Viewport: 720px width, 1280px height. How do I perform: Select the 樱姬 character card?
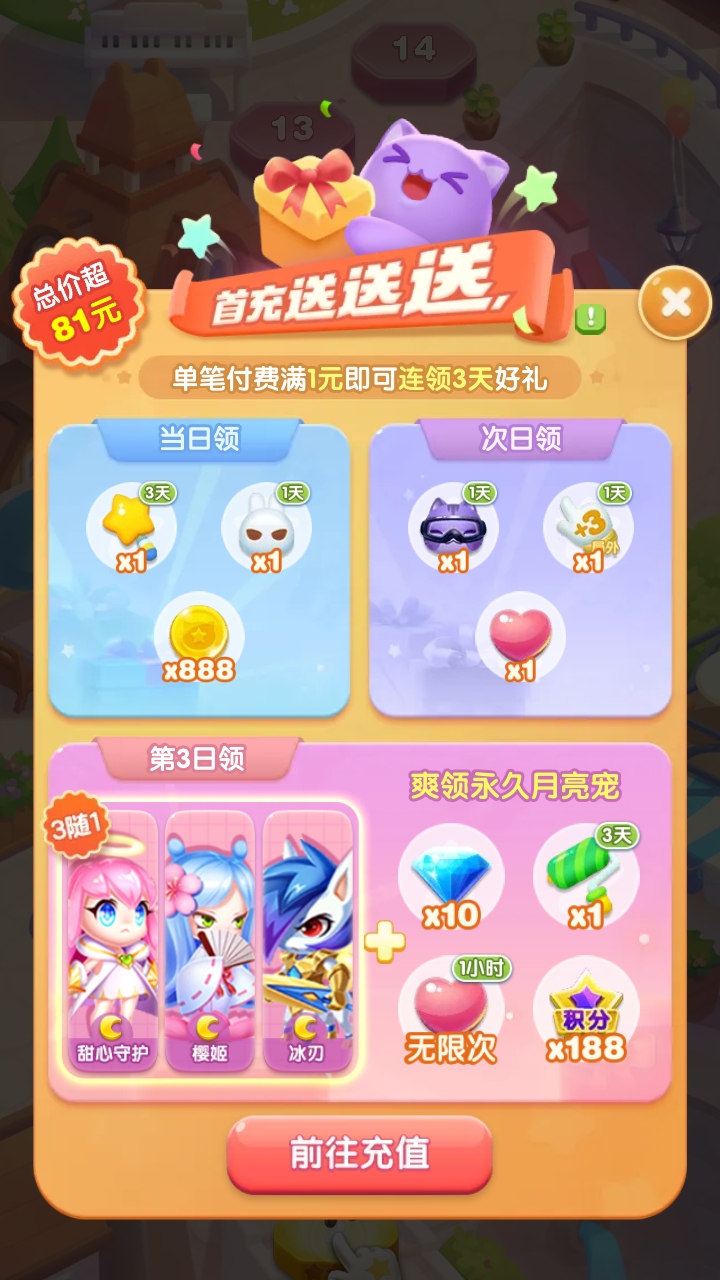tap(210, 940)
